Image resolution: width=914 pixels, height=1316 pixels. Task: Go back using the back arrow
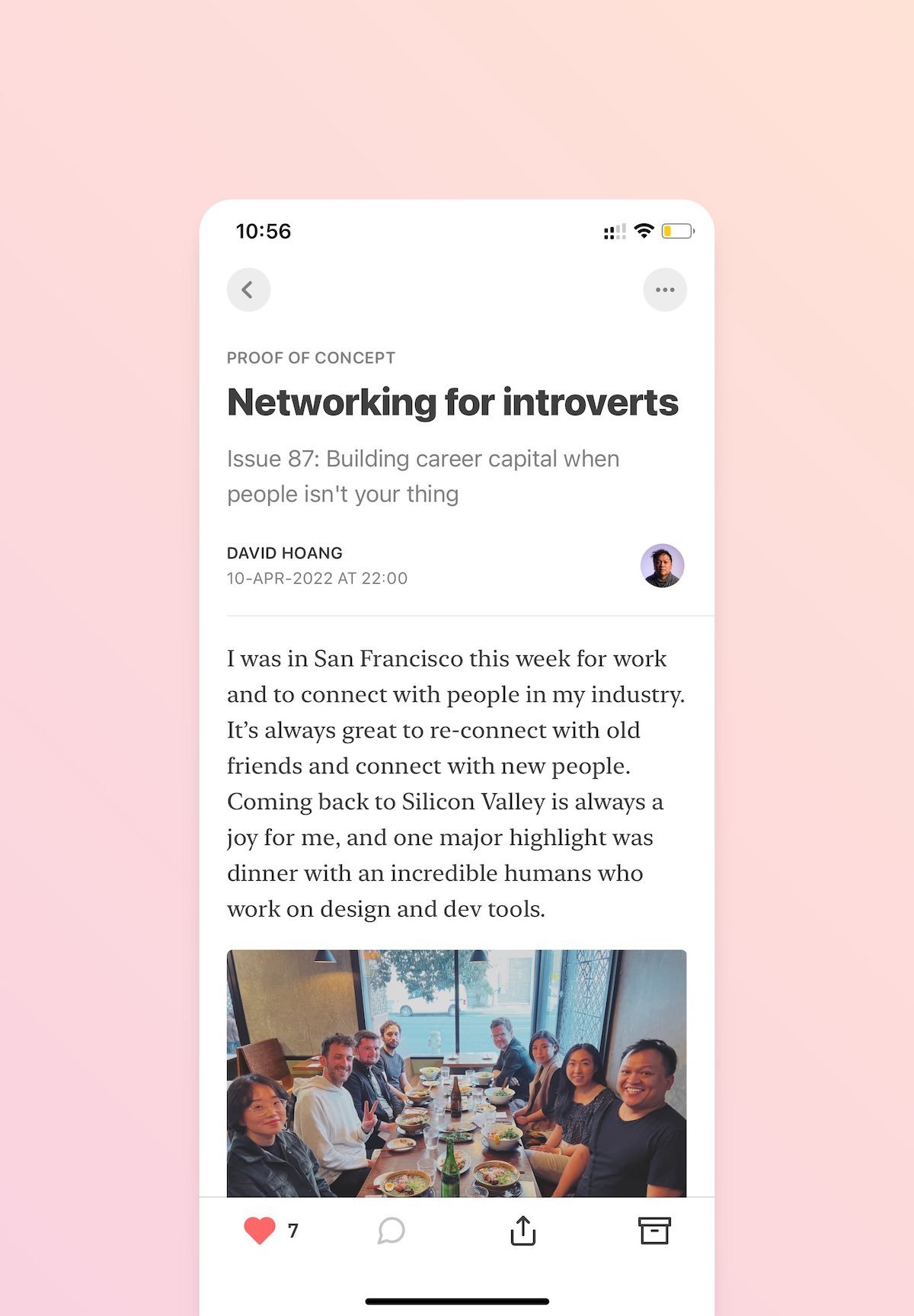coord(248,290)
